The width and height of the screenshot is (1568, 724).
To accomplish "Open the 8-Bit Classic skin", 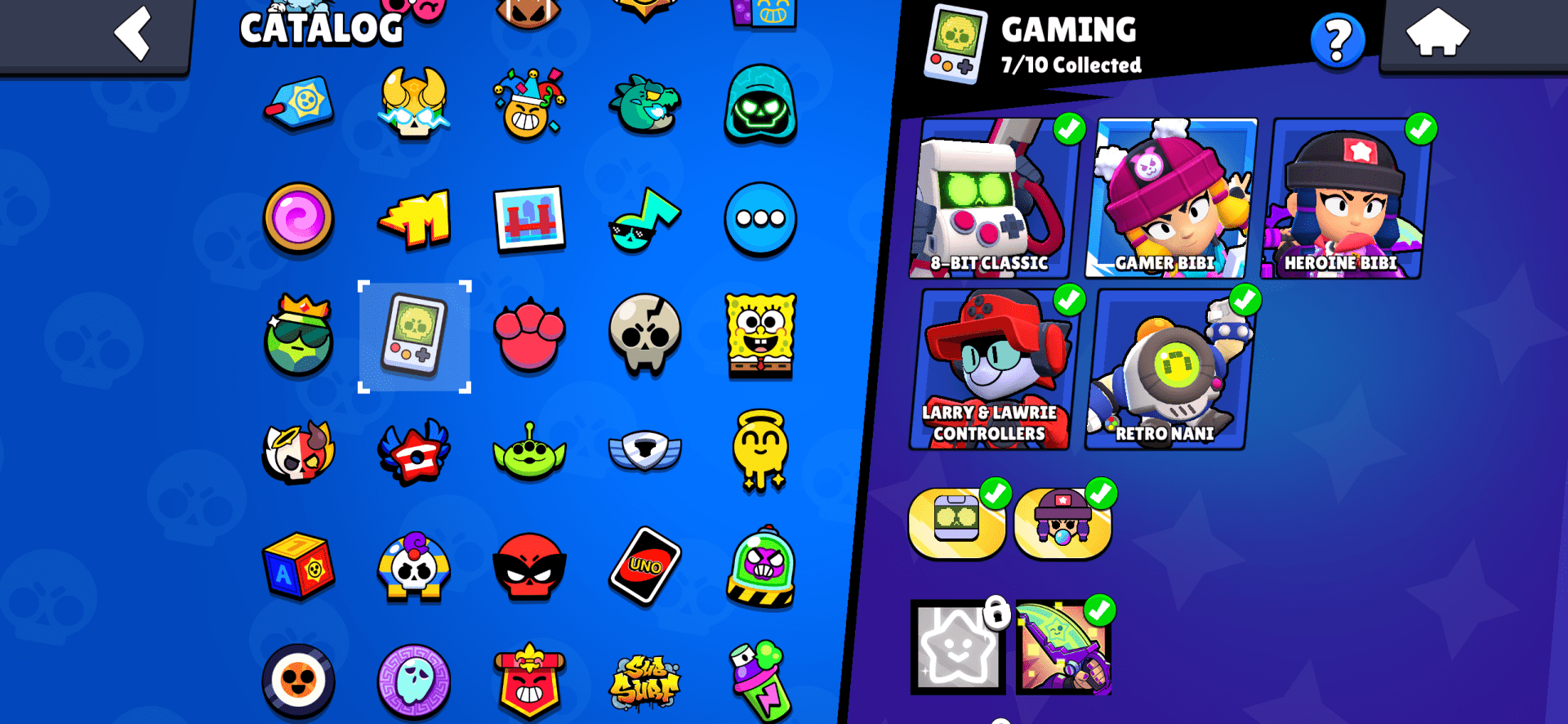I will [x=991, y=199].
